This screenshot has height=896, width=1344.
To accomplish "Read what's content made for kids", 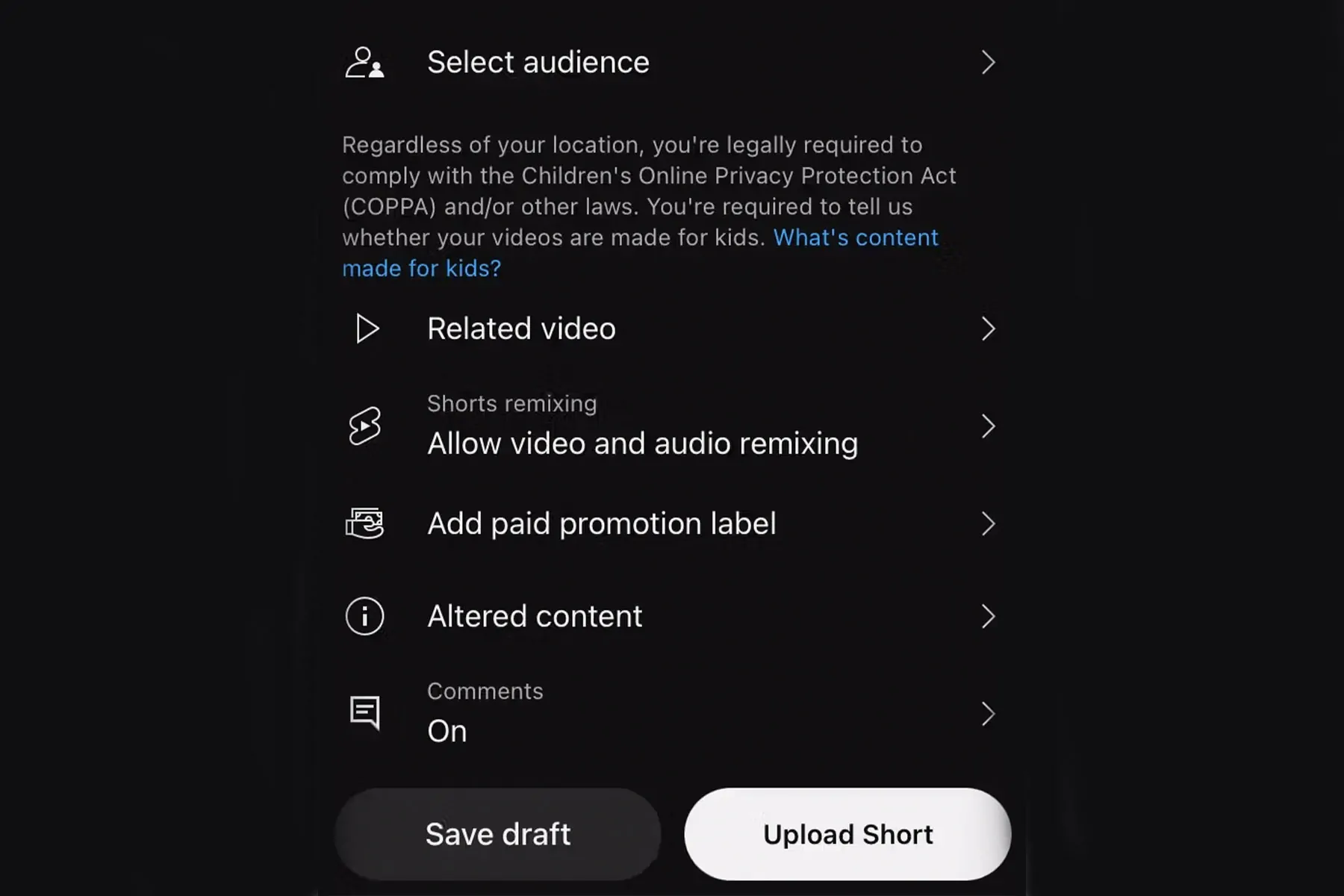I will 855,238.
